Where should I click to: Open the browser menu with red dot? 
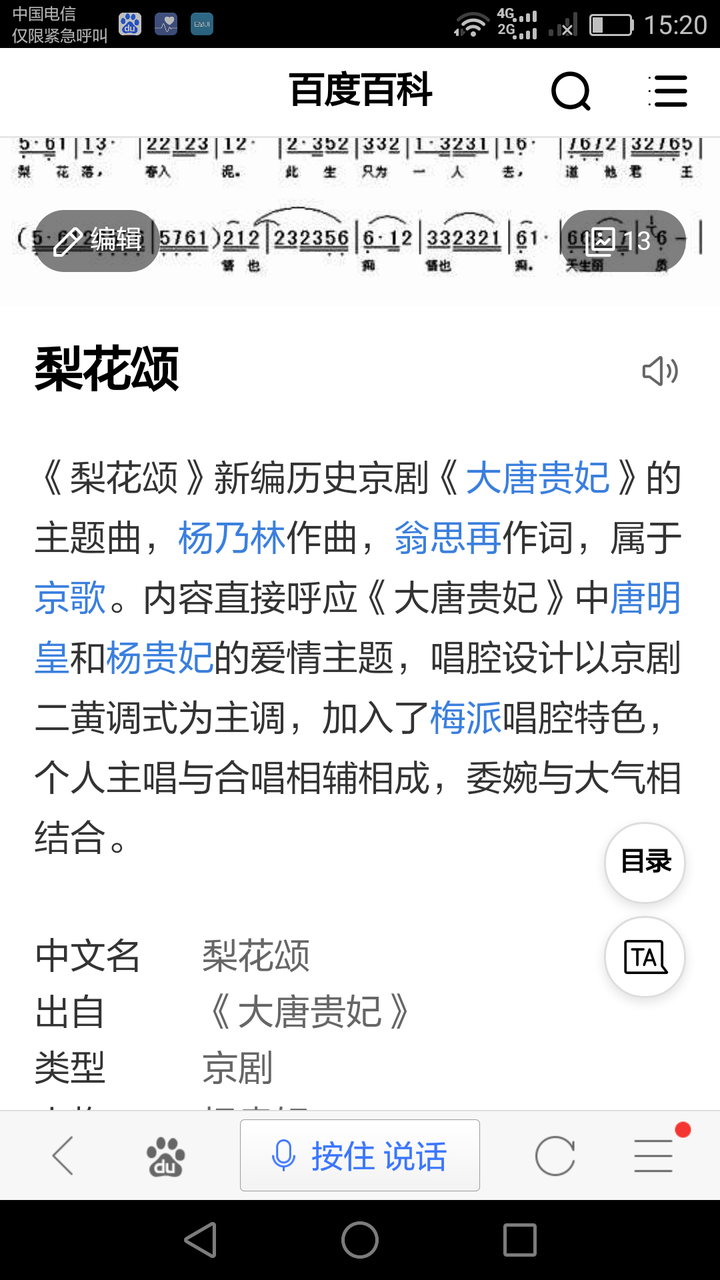(655, 1155)
